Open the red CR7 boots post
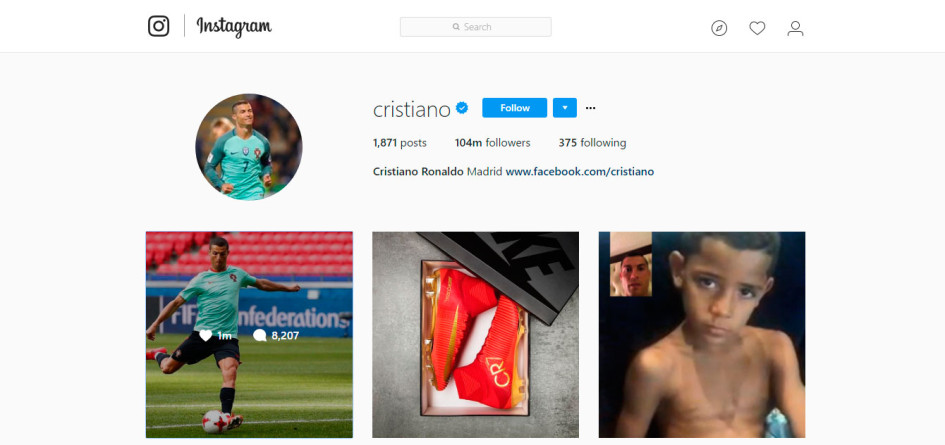The width and height of the screenshot is (945, 445). [x=475, y=335]
